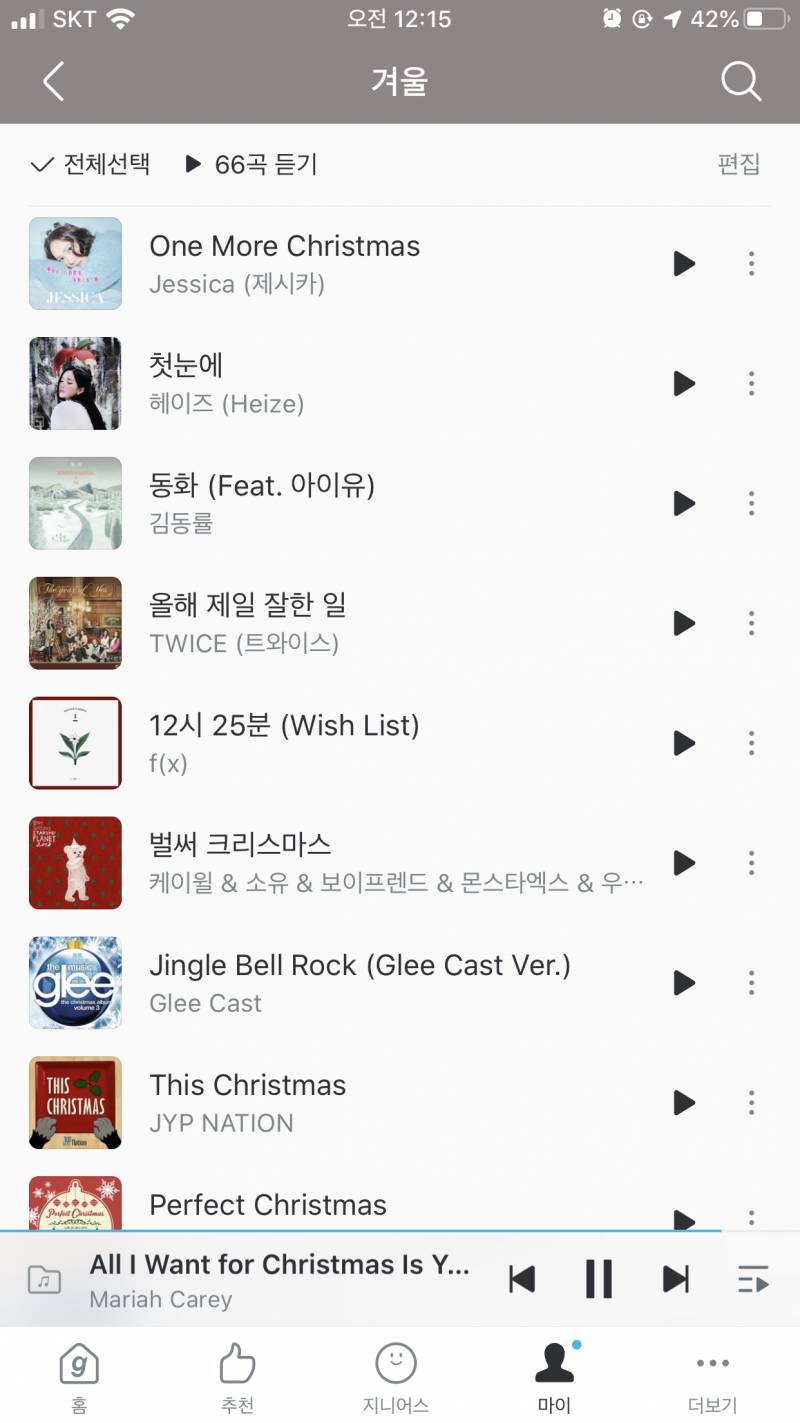
Task: Open options menu for This Christmas
Action: (x=751, y=1103)
